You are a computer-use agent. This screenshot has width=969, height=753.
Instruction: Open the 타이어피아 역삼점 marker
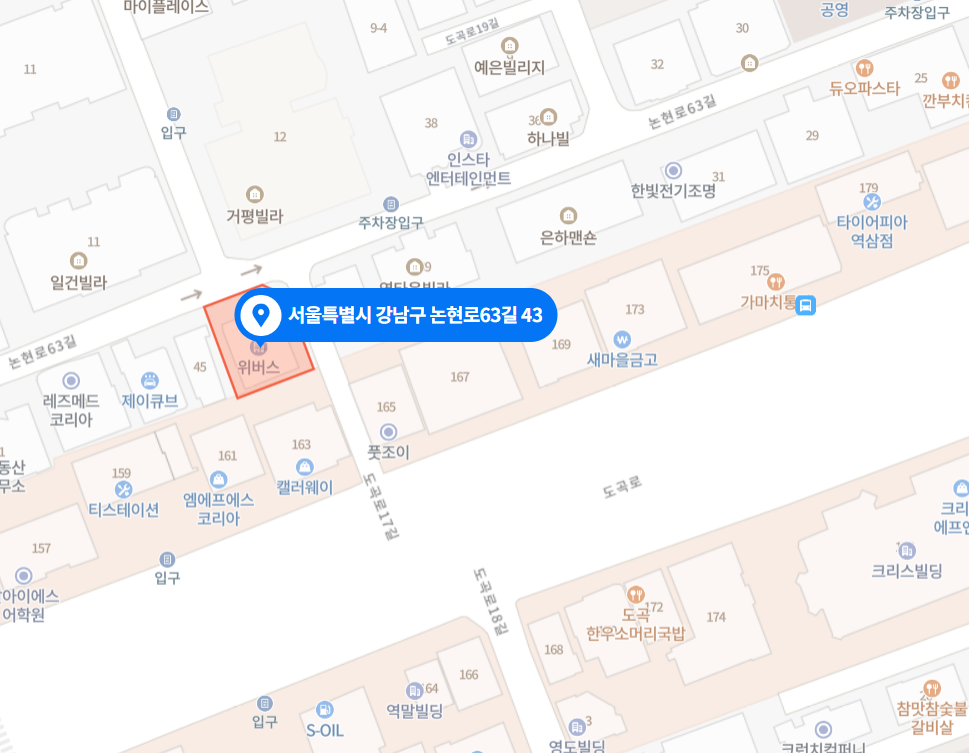click(x=871, y=203)
